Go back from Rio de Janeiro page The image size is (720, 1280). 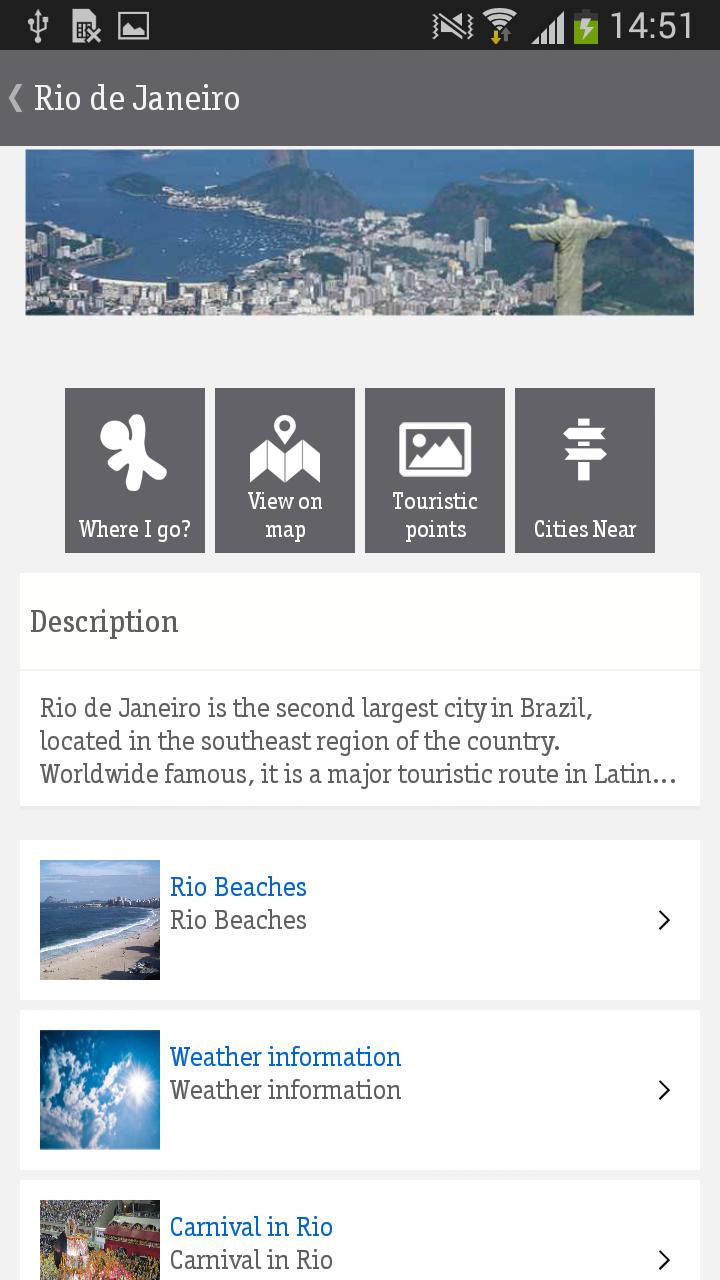18,98
